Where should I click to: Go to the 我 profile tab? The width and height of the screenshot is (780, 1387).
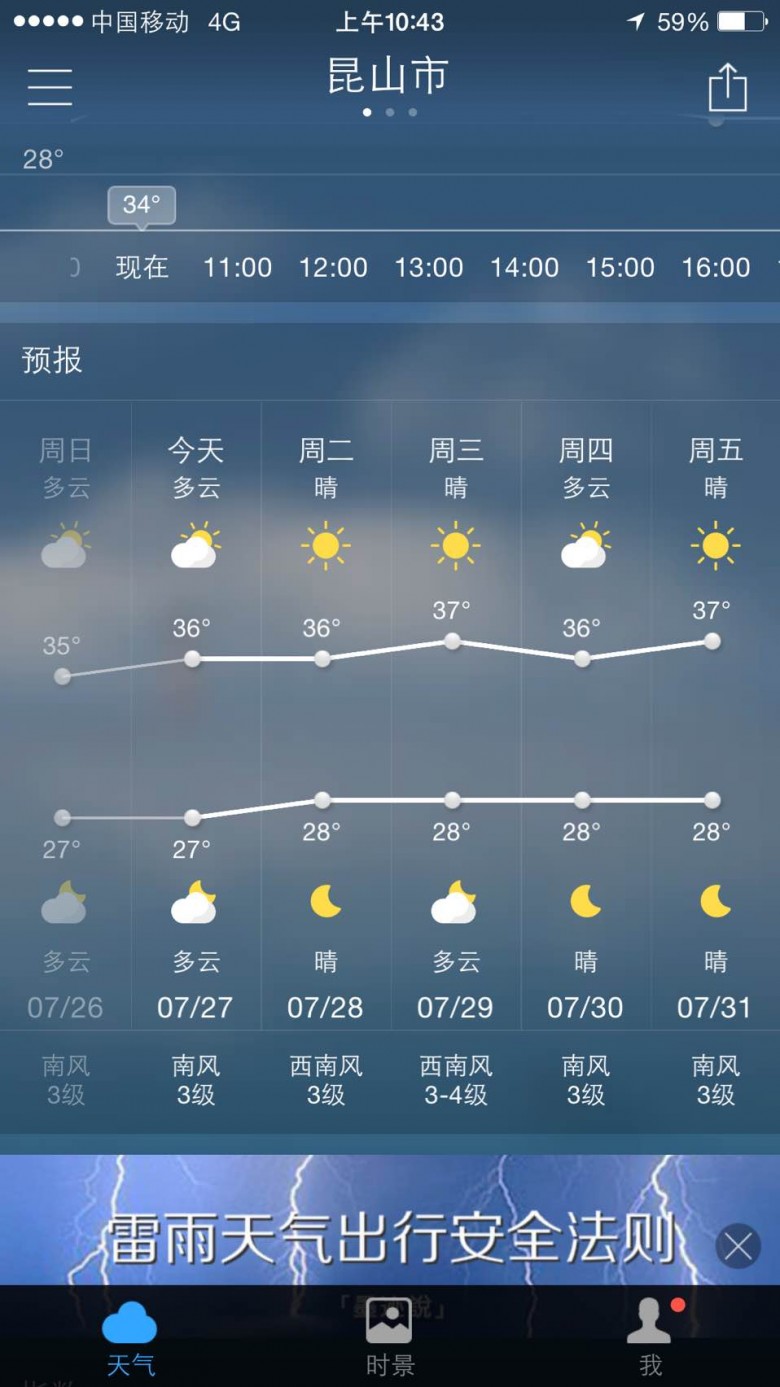651,1337
